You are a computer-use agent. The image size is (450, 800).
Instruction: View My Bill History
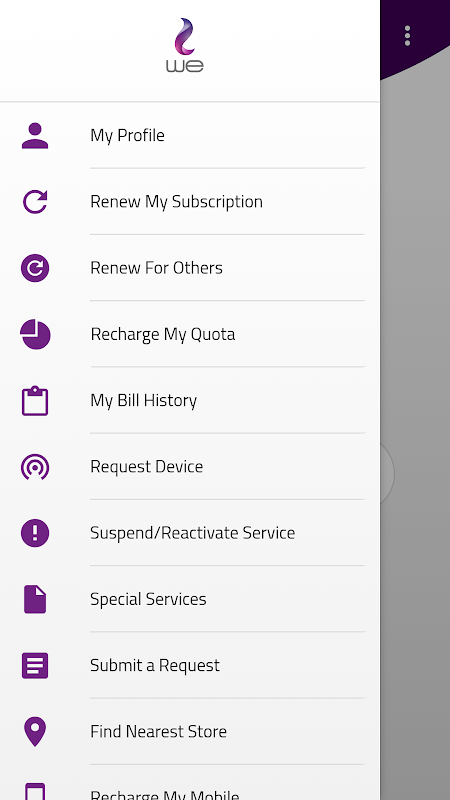190,400
